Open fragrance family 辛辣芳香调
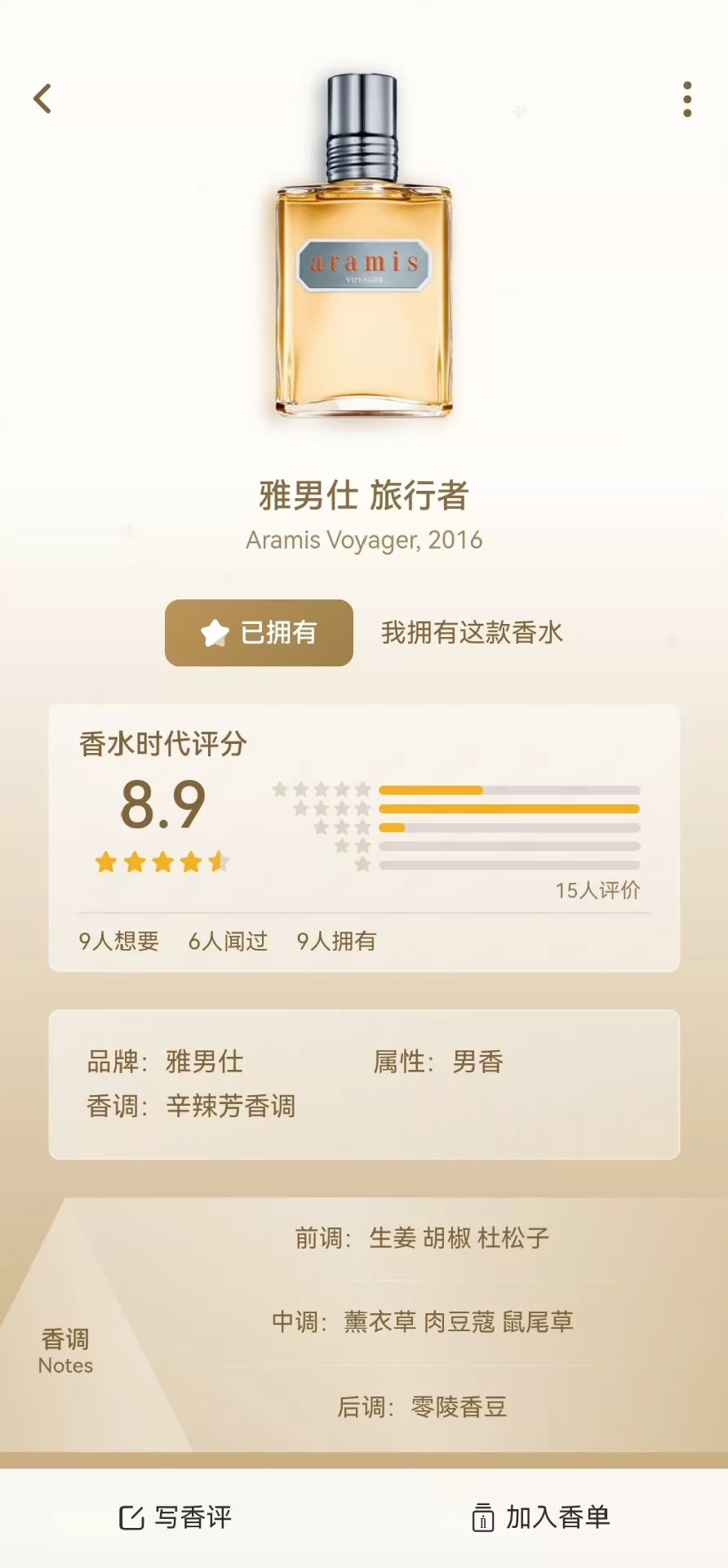 click(231, 1106)
